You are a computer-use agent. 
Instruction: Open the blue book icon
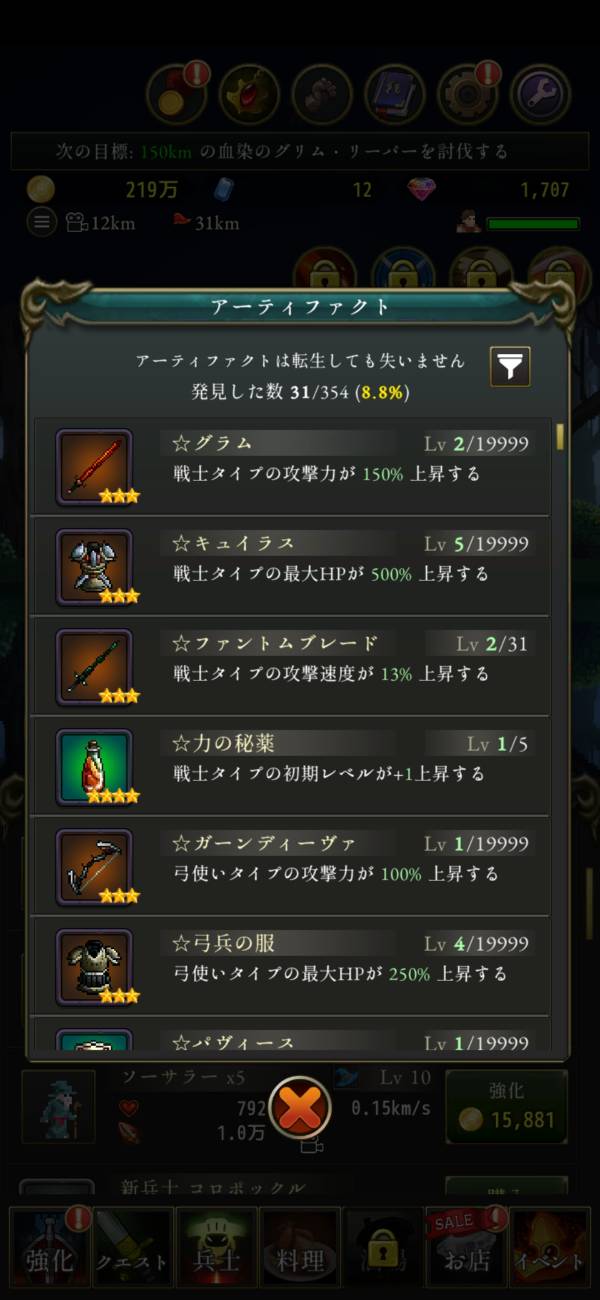coord(395,95)
